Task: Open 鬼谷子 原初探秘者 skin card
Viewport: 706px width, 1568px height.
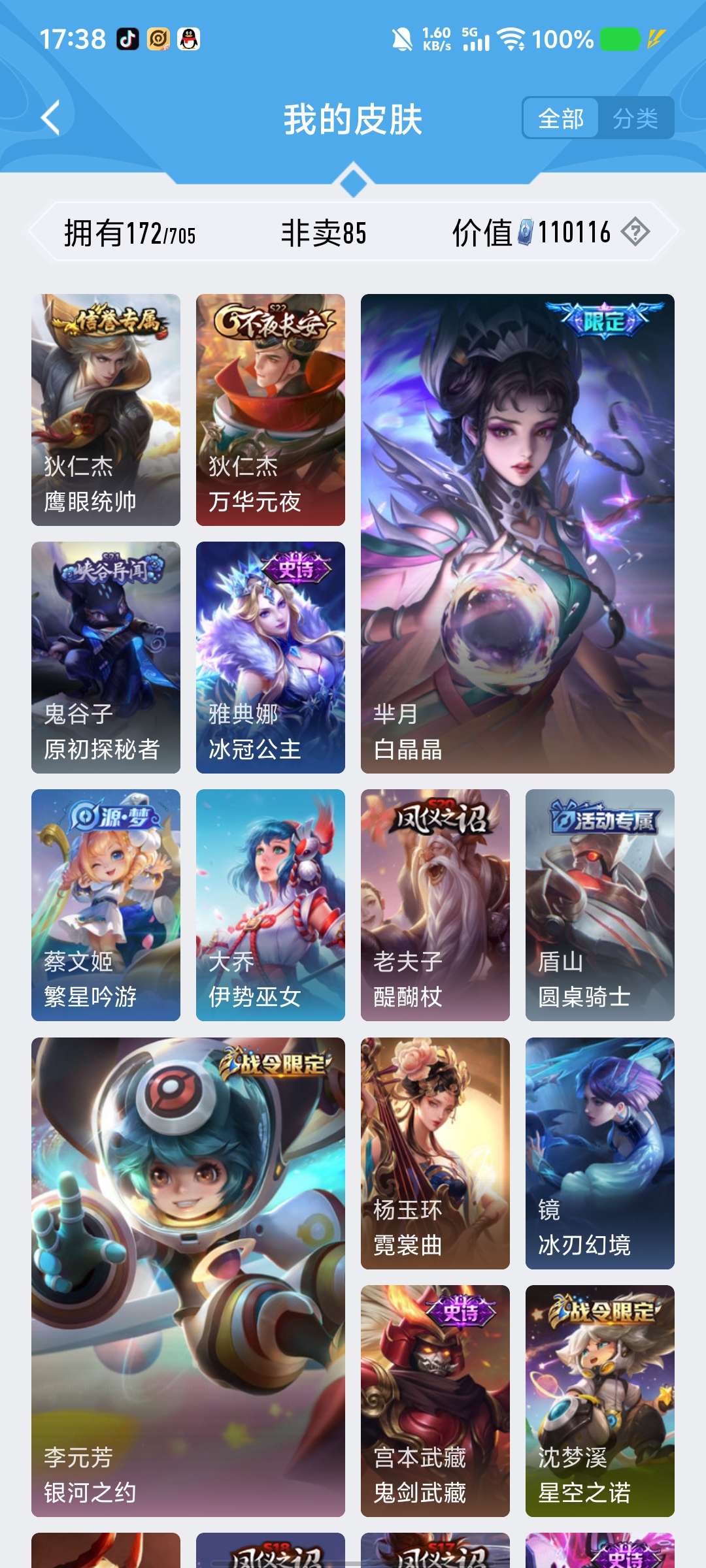Action: click(x=106, y=657)
